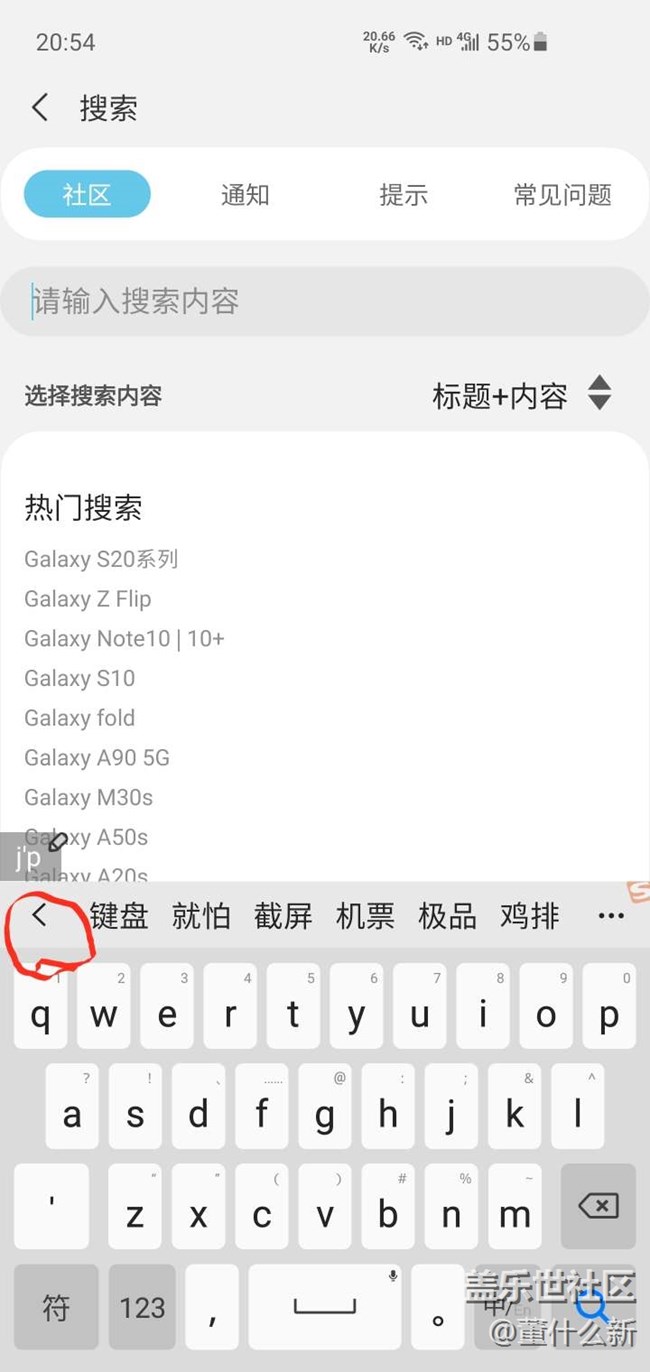650x1372 pixels.
Task: Pick the 键盘 word suggestion
Action: pos(119,916)
